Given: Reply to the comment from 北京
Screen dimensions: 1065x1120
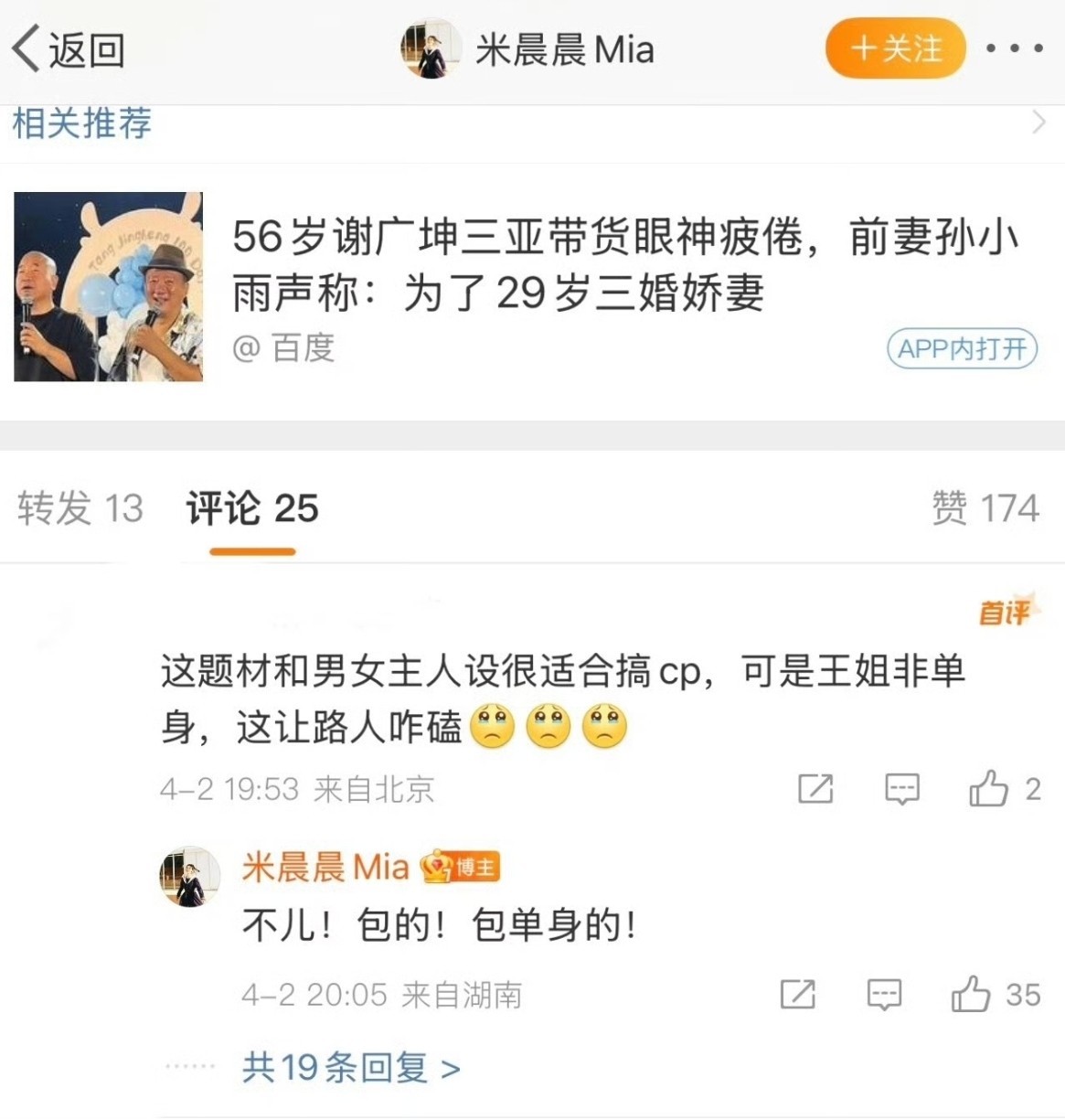Looking at the screenshot, I should click(x=901, y=789).
